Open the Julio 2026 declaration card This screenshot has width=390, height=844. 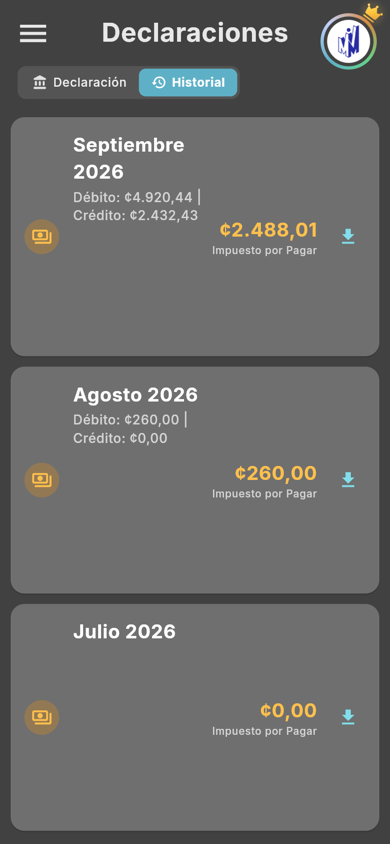(195, 717)
